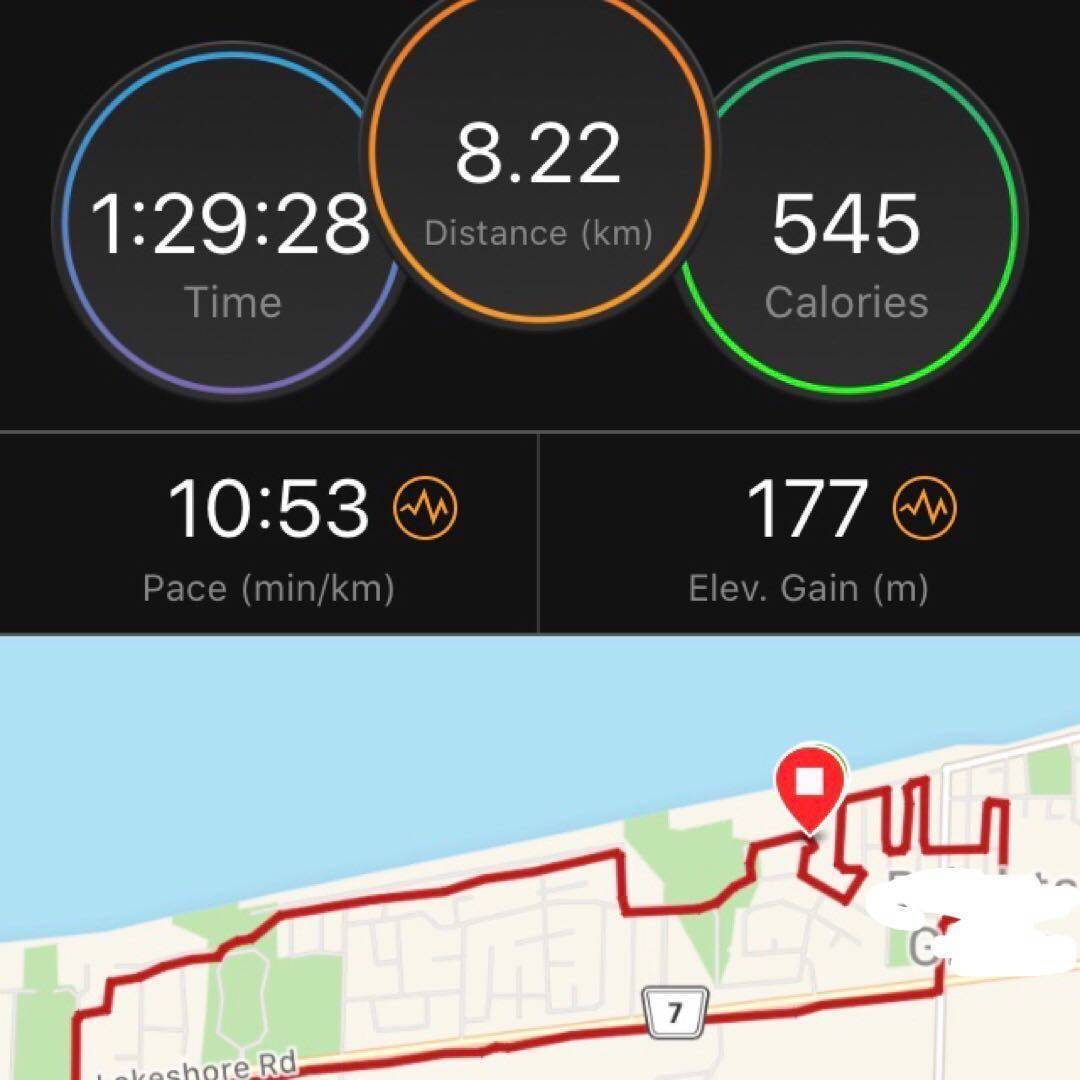The width and height of the screenshot is (1080, 1080).
Task: Open the pace chart icon
Action: click(425, 508)
